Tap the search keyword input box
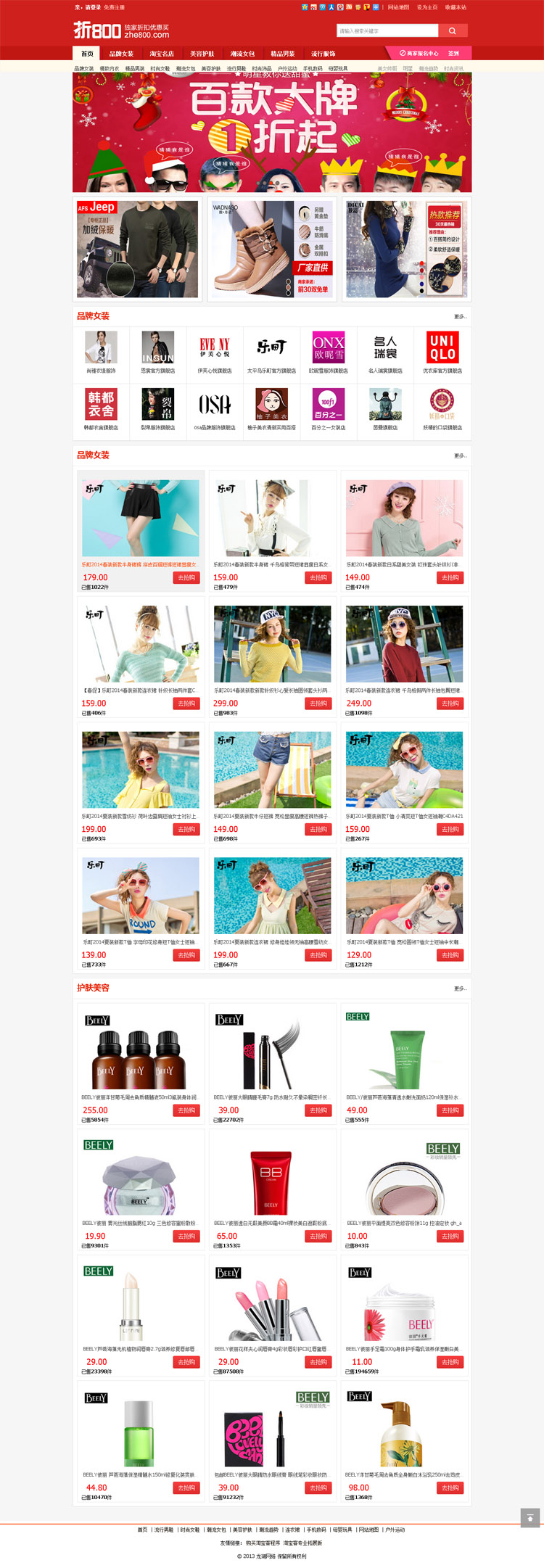This screenshot has width=544, height=1568. point(387,30)
